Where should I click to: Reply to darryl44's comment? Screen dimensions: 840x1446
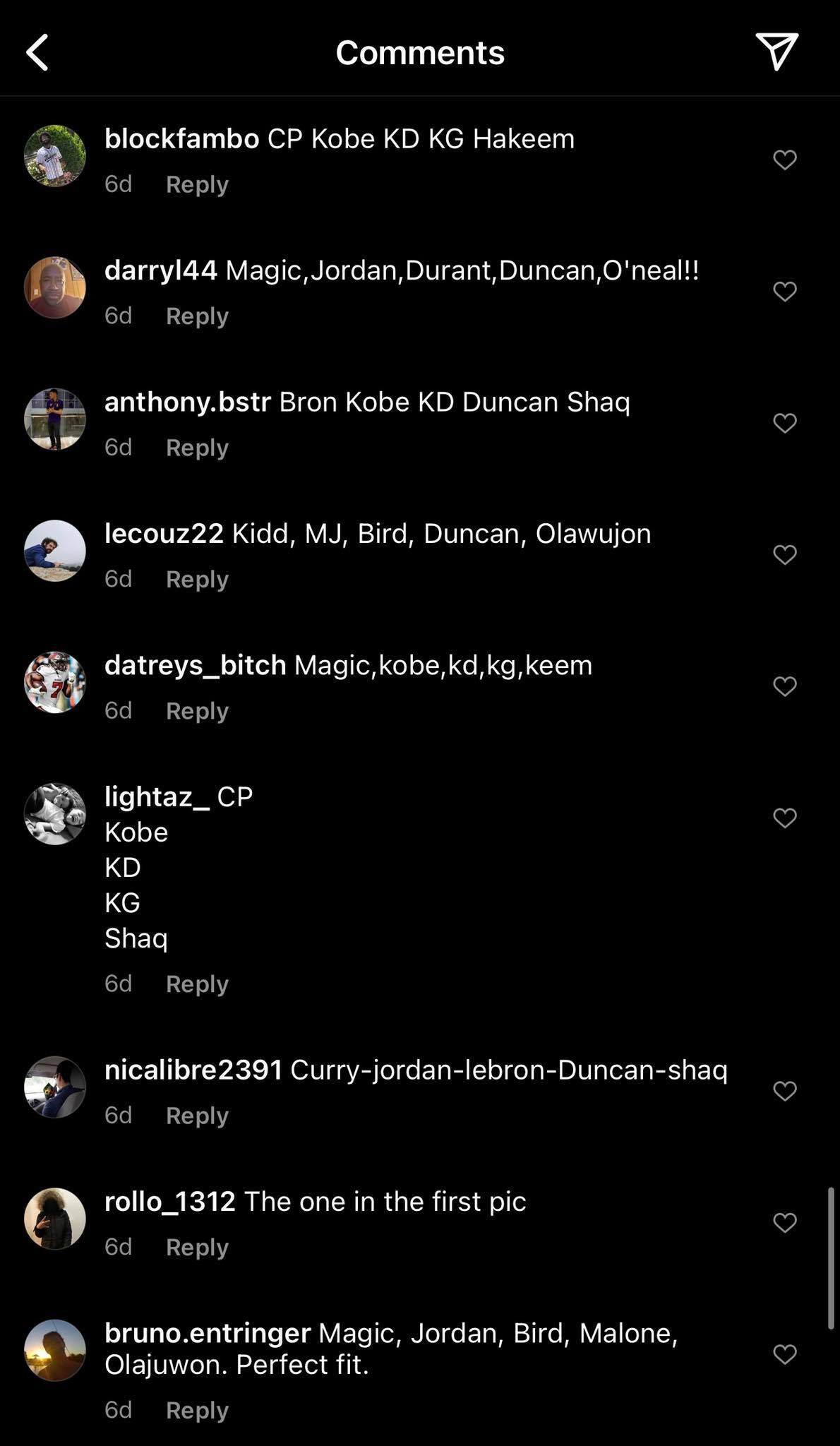click(197, 316)
